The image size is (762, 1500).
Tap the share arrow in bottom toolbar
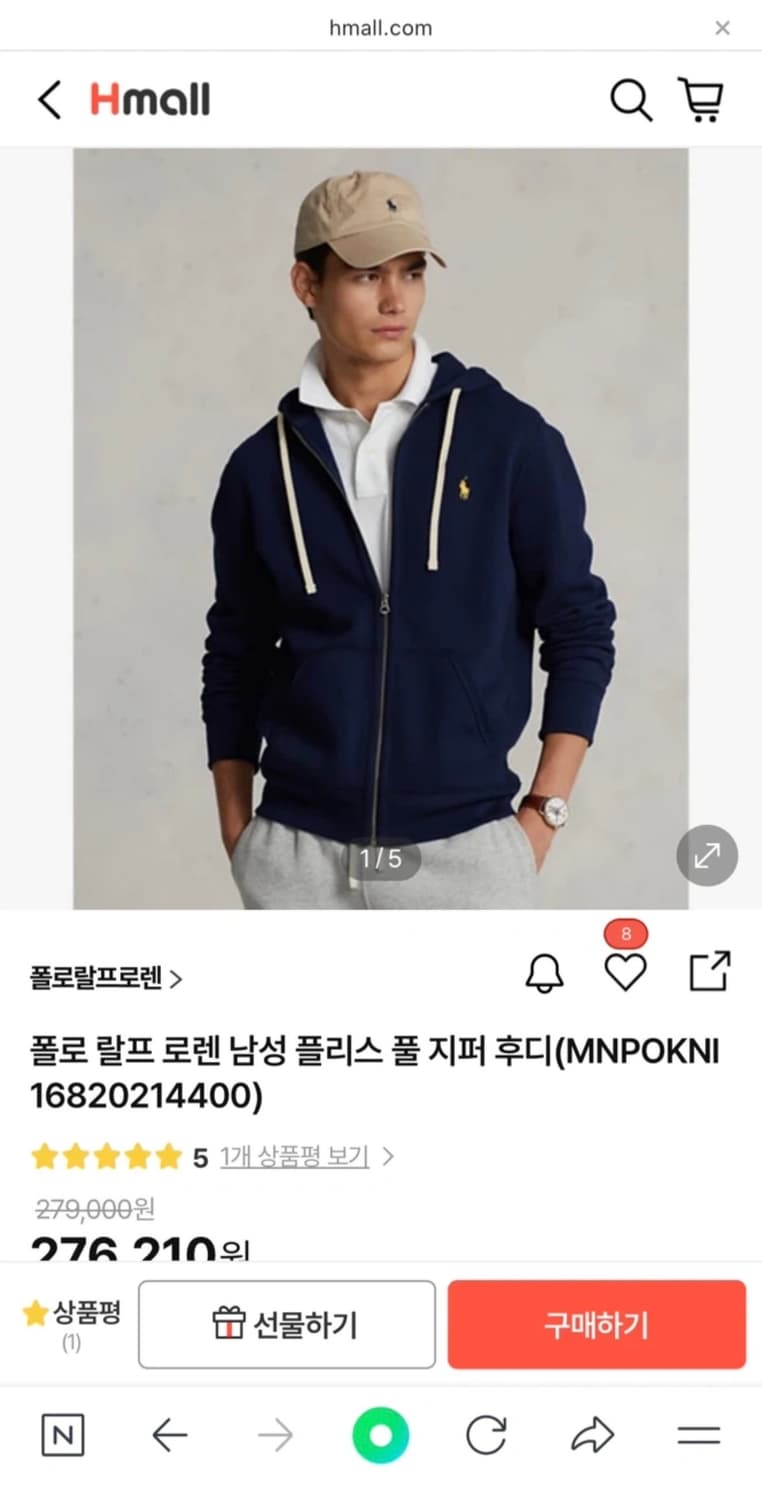click(593, 1435)
